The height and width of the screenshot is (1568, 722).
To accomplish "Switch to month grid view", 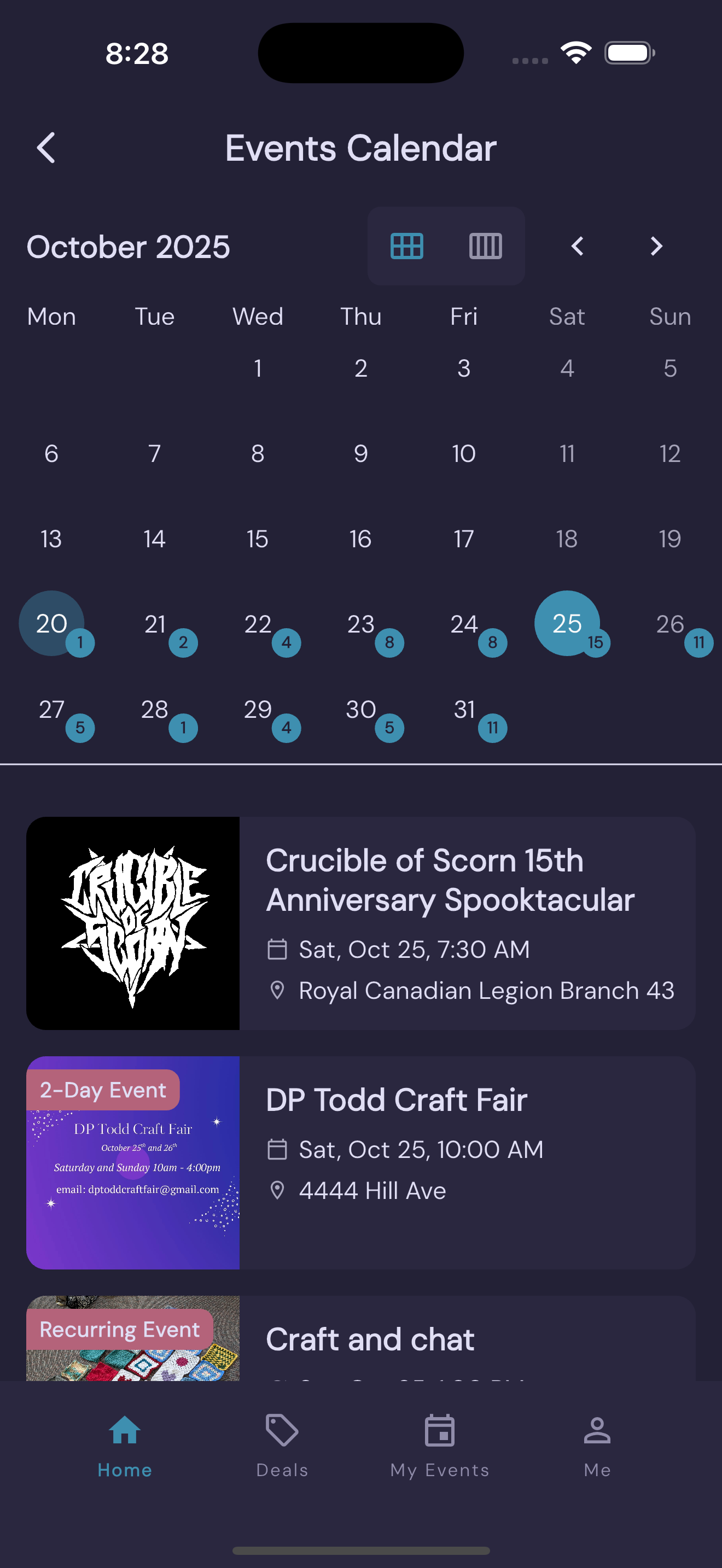I will pyautogui.click(x=406, y=246).
